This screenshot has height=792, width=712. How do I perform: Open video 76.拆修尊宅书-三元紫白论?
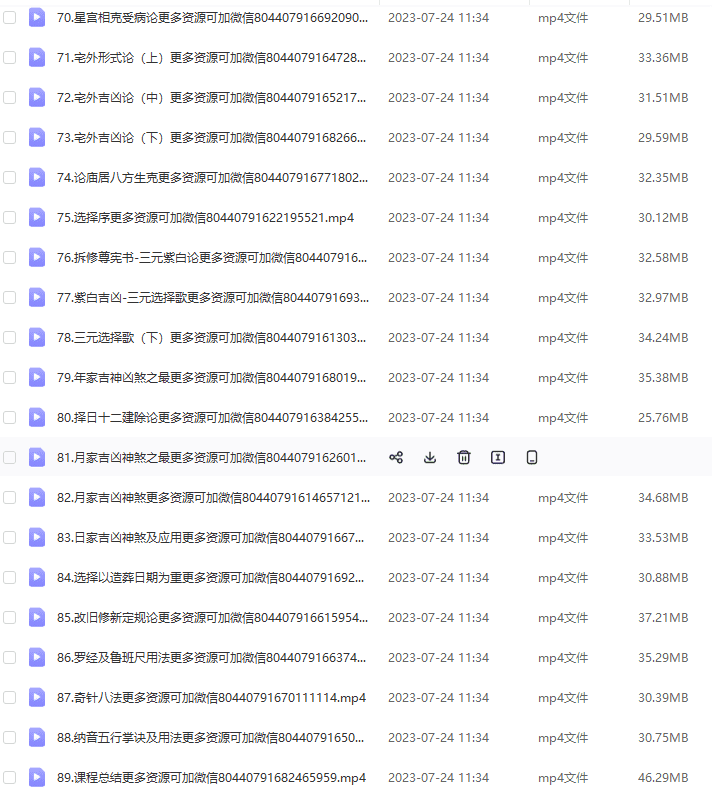click(x=212, y=258)
